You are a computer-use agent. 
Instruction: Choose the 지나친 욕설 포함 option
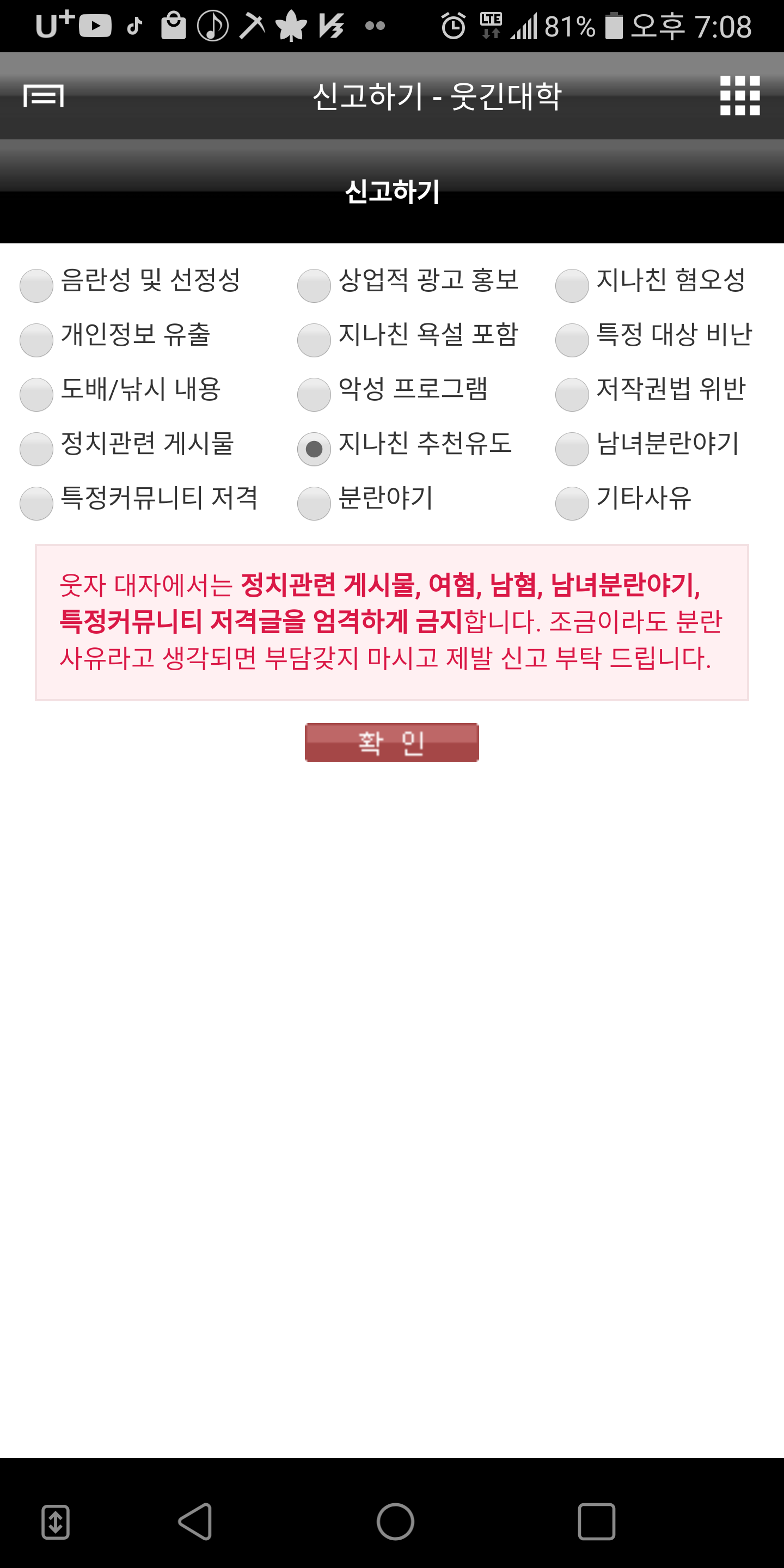(314, 340)
